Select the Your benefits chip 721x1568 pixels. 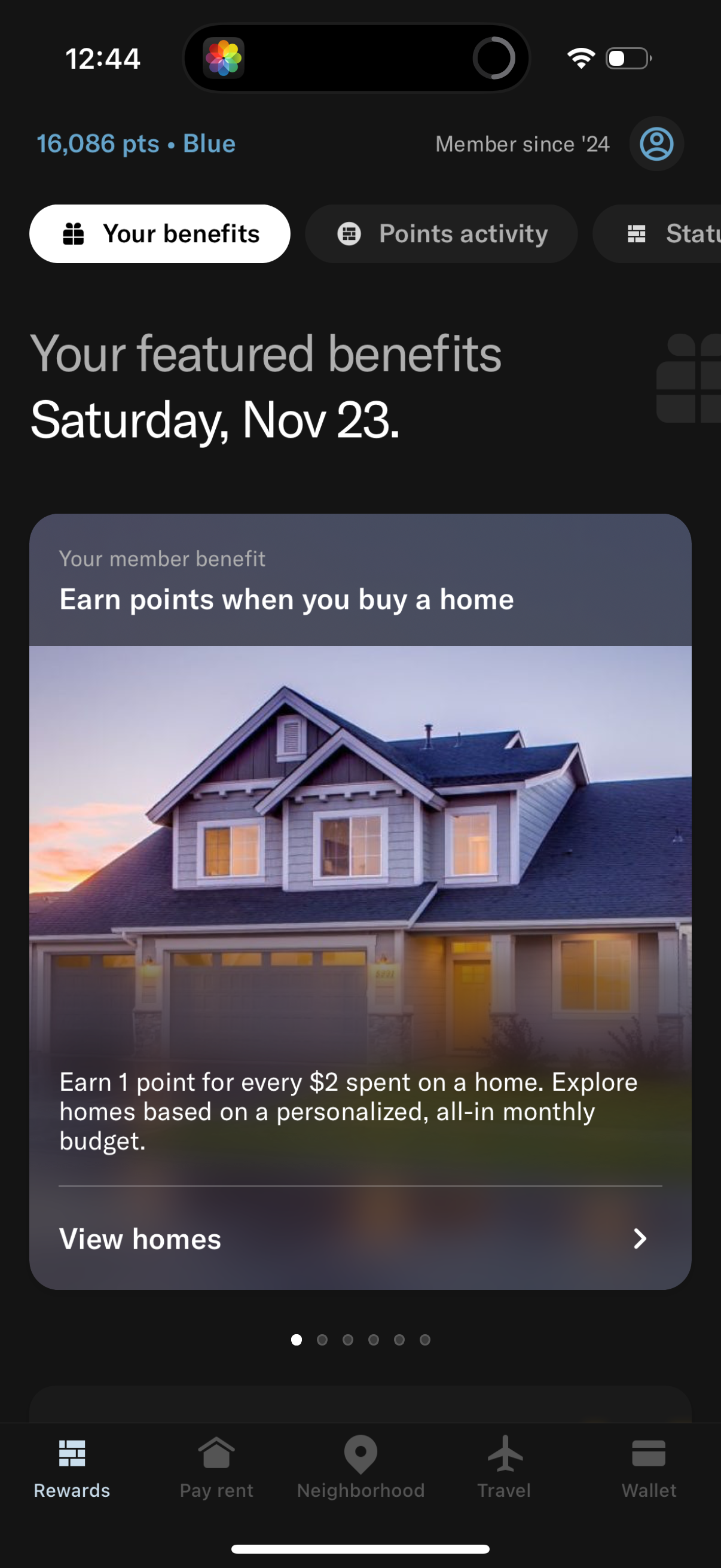click(x=160, y=234)
